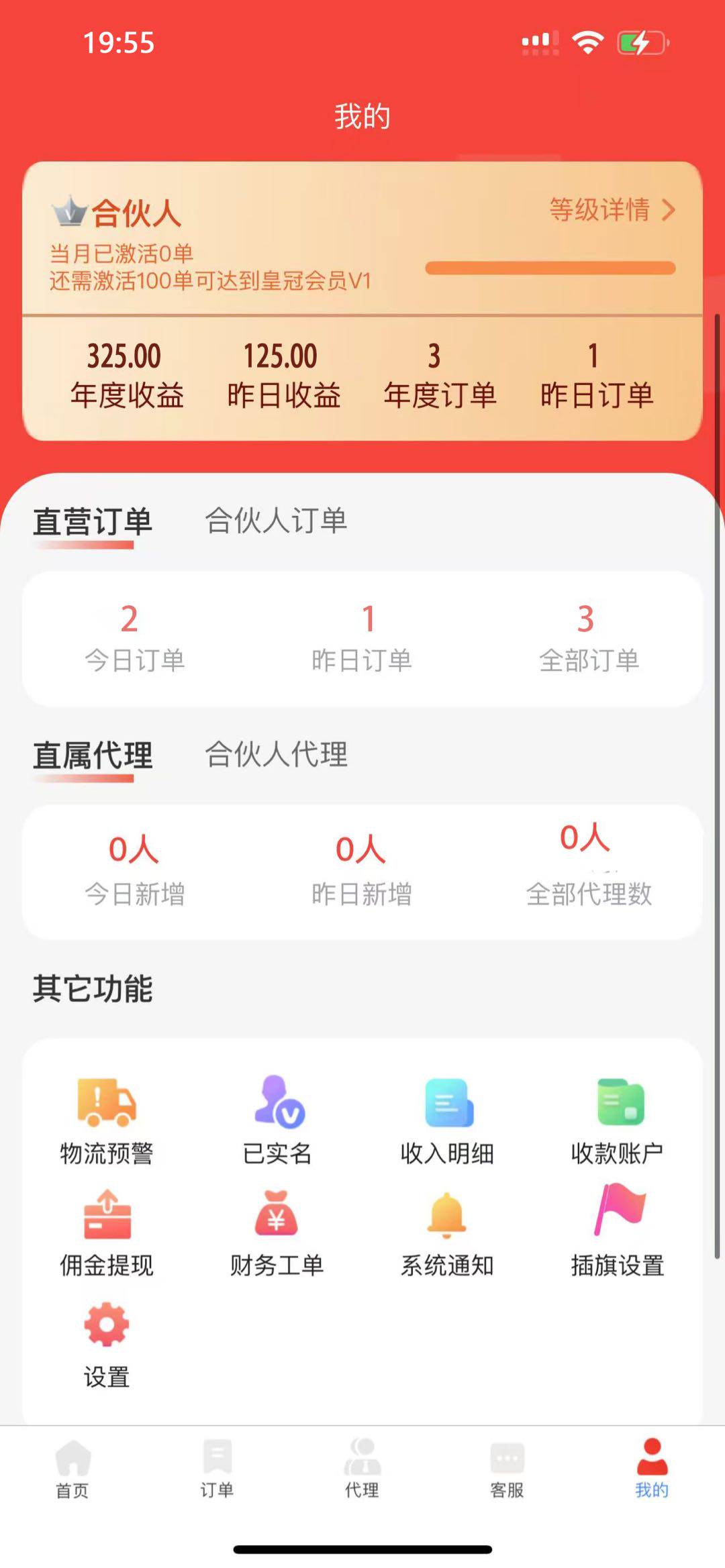Open 全部代理数 agent list
Viewport: 725px width, 1568px height.
(x=589, y=866)
